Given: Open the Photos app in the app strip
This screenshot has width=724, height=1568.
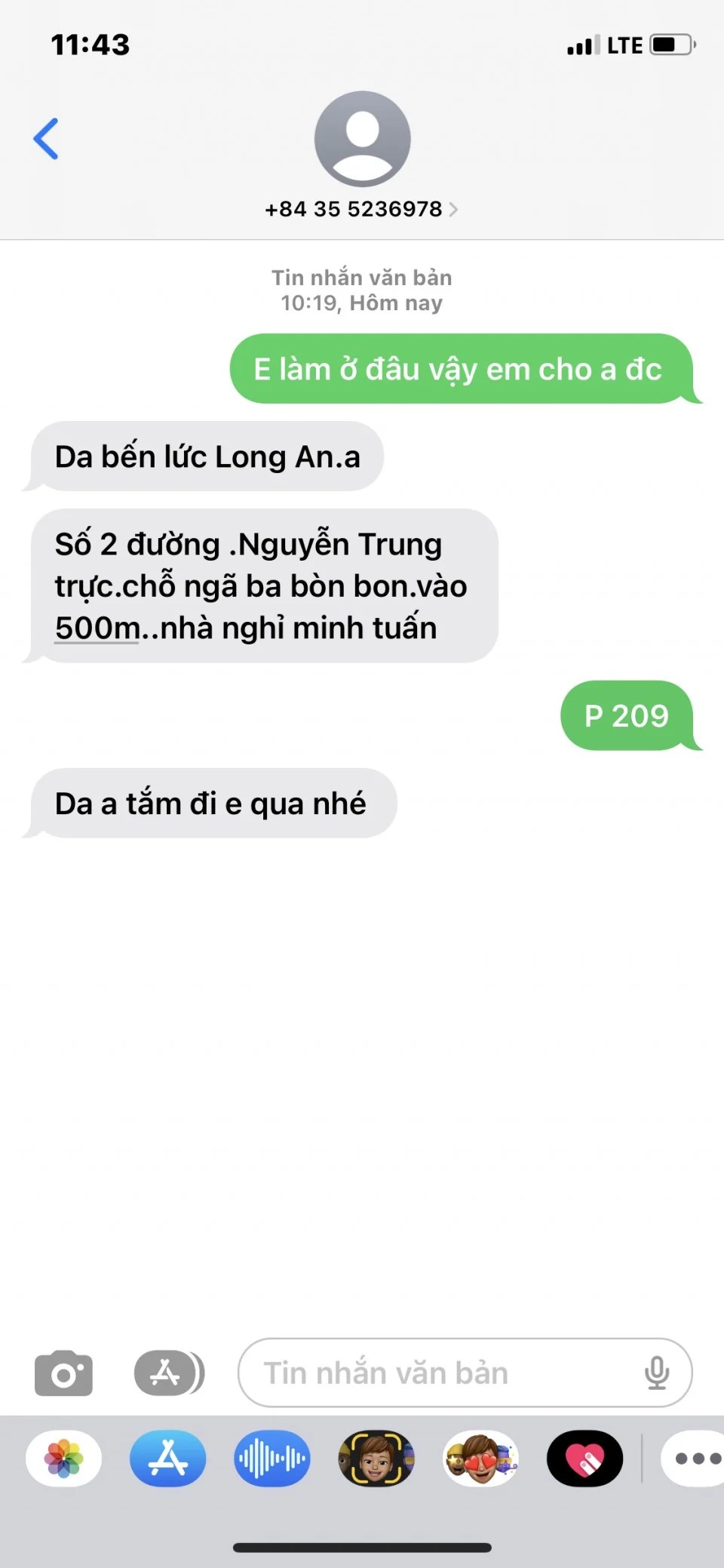Looking at the screenshot, I should tap(64, 1458).
